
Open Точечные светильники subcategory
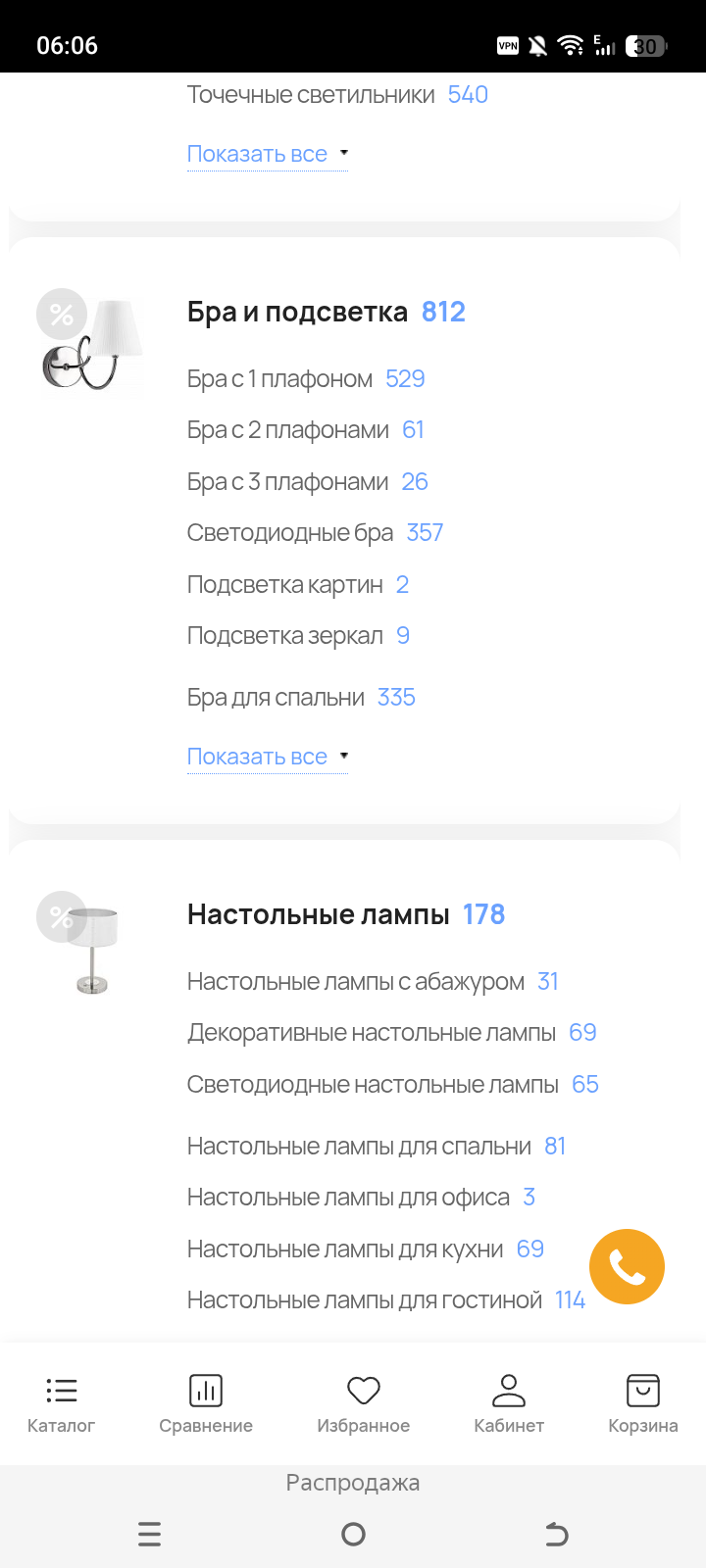[311, 95]
